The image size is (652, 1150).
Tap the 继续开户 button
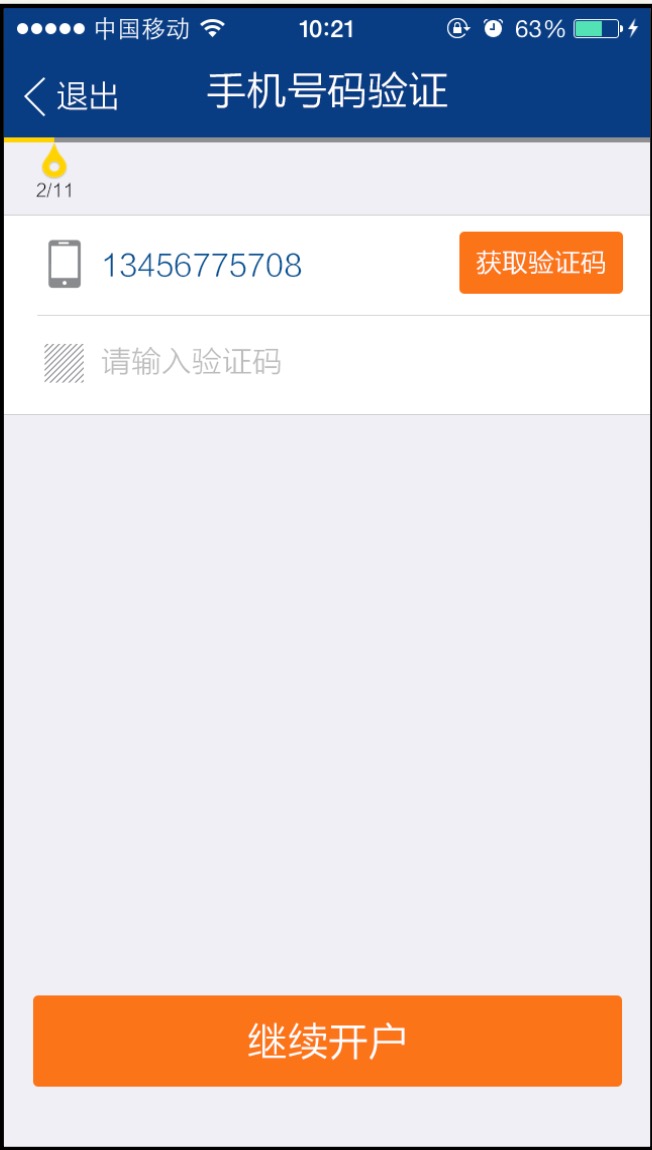[x=327, y=1041]
